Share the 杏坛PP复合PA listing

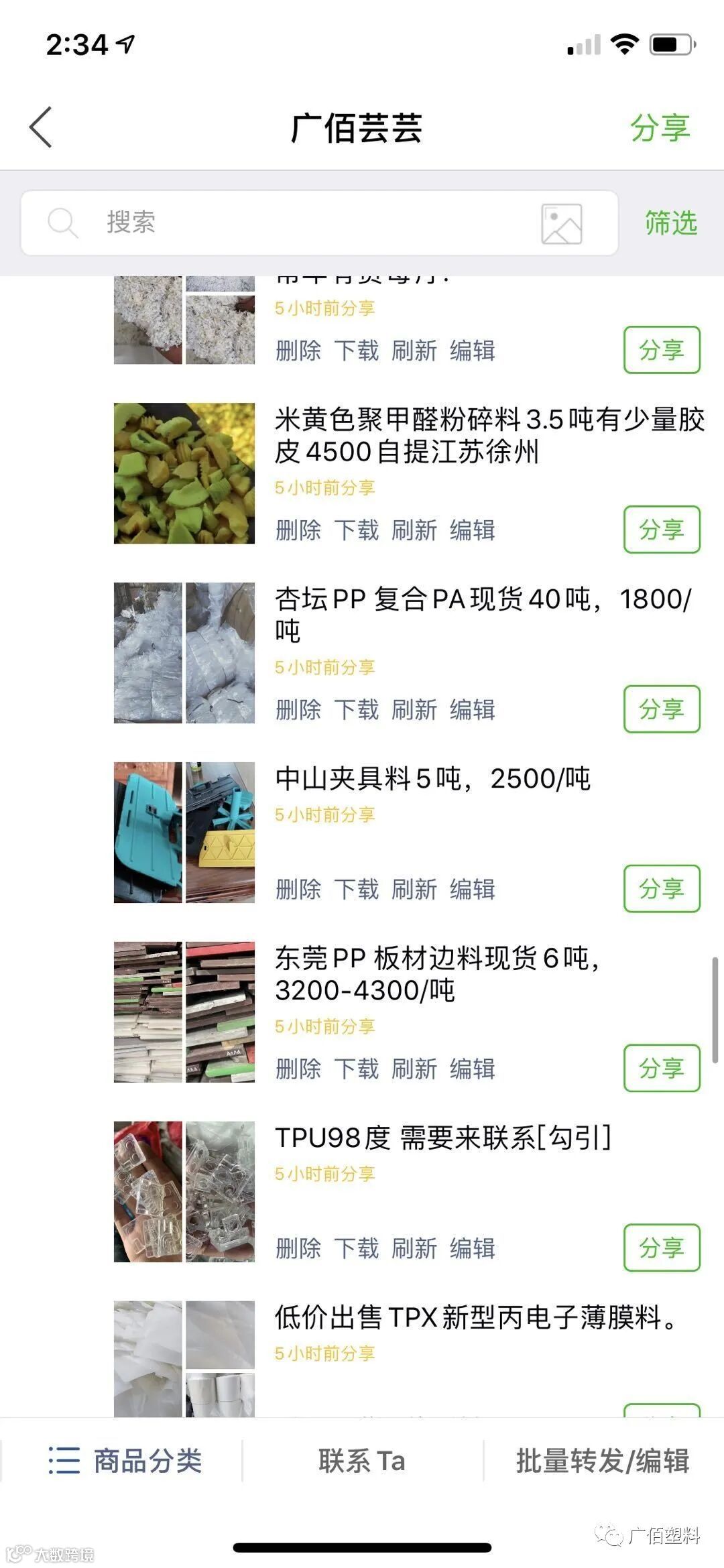click(x=661, y=709)
